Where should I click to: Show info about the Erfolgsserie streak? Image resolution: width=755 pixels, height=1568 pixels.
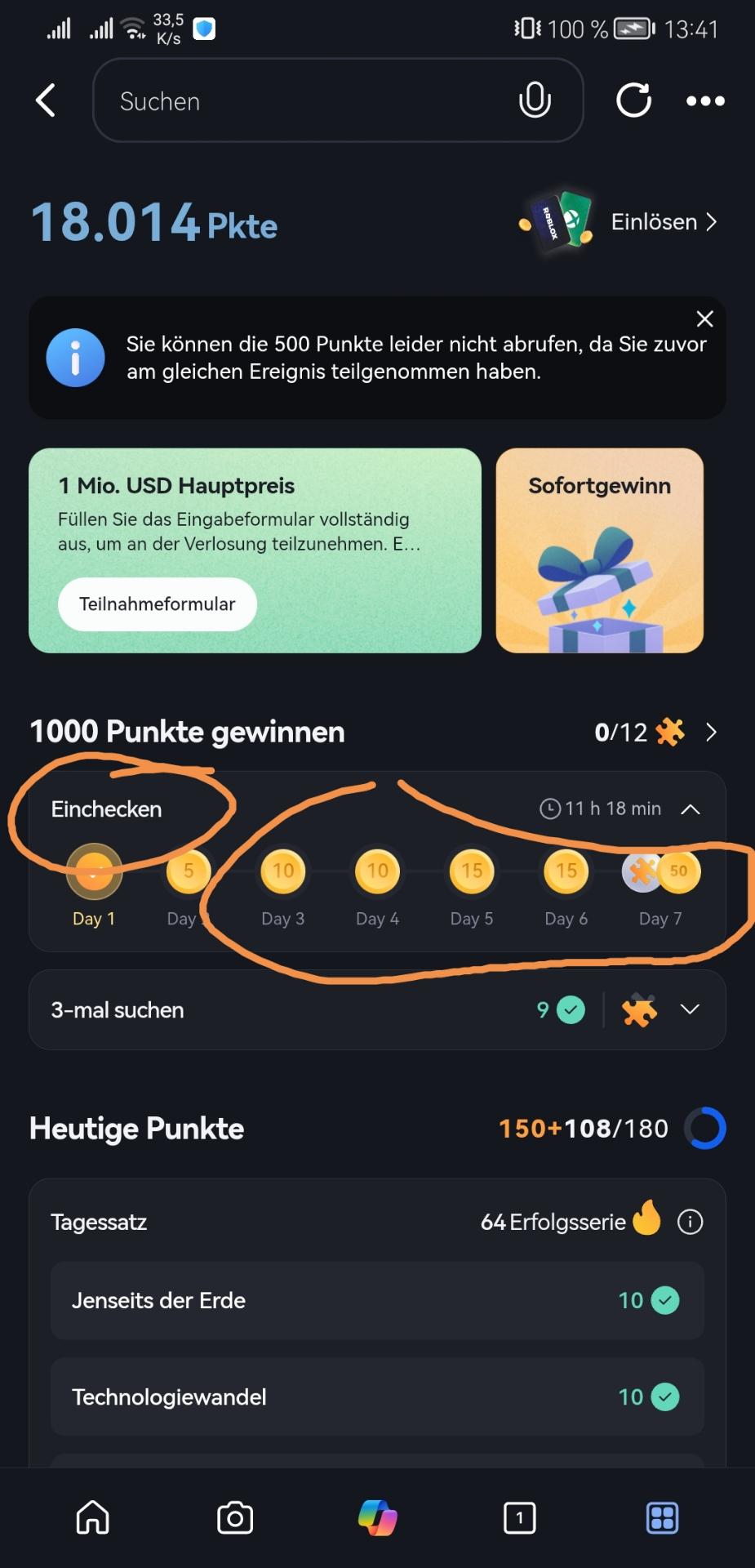pyautogui.click(x=691, y=1222)
